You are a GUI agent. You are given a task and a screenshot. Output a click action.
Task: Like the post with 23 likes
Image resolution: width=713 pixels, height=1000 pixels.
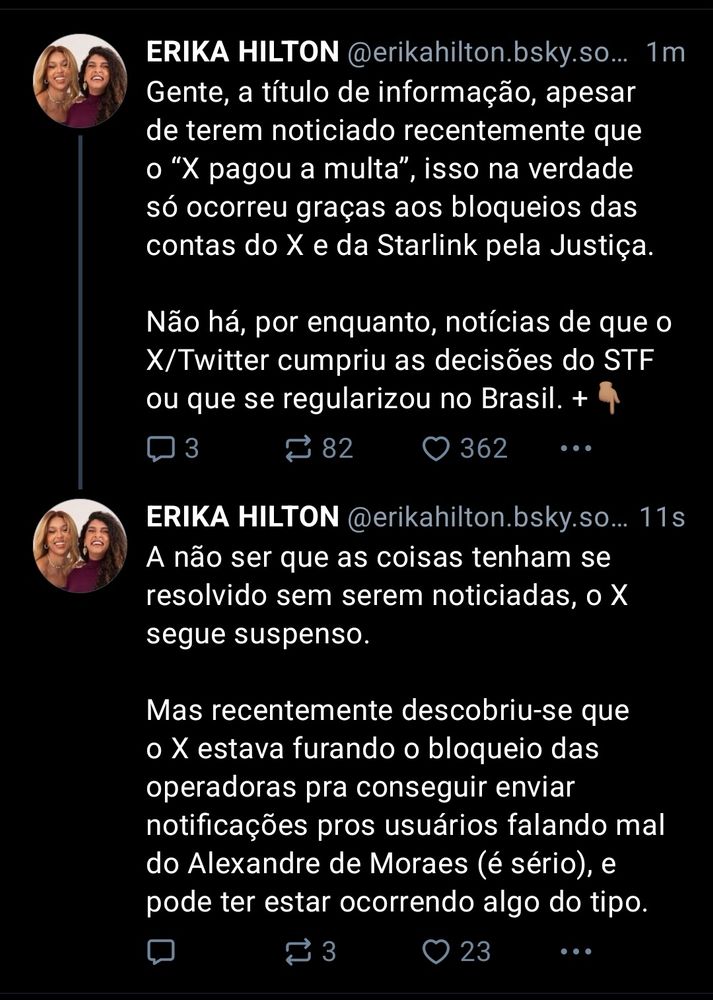click(x=436, y=951)
